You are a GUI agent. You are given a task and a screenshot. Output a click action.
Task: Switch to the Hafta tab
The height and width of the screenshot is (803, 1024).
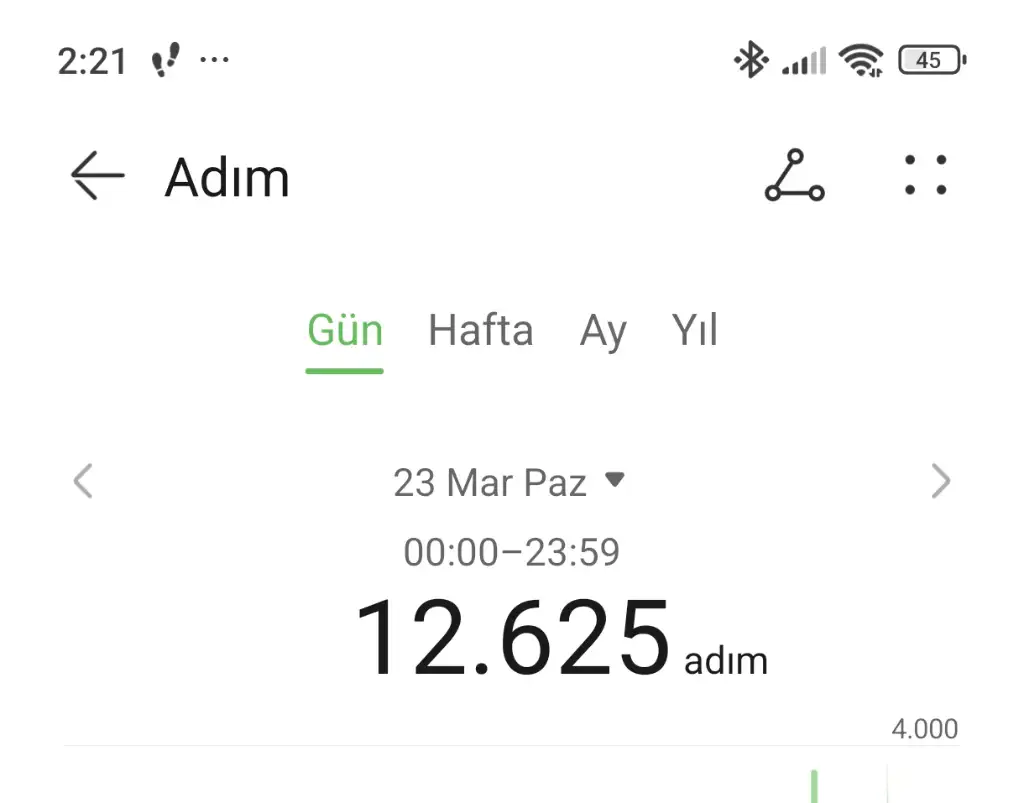coord(480,331)
